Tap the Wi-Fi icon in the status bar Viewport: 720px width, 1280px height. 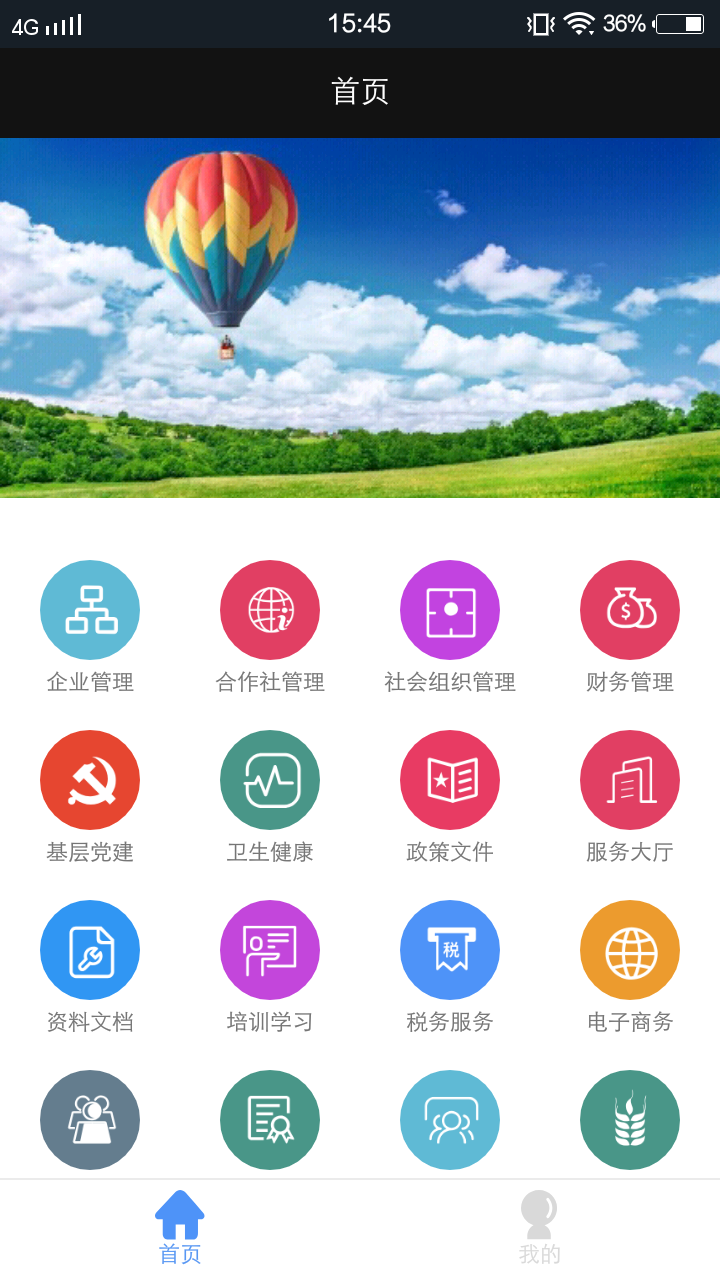click(x=578, y=23)
